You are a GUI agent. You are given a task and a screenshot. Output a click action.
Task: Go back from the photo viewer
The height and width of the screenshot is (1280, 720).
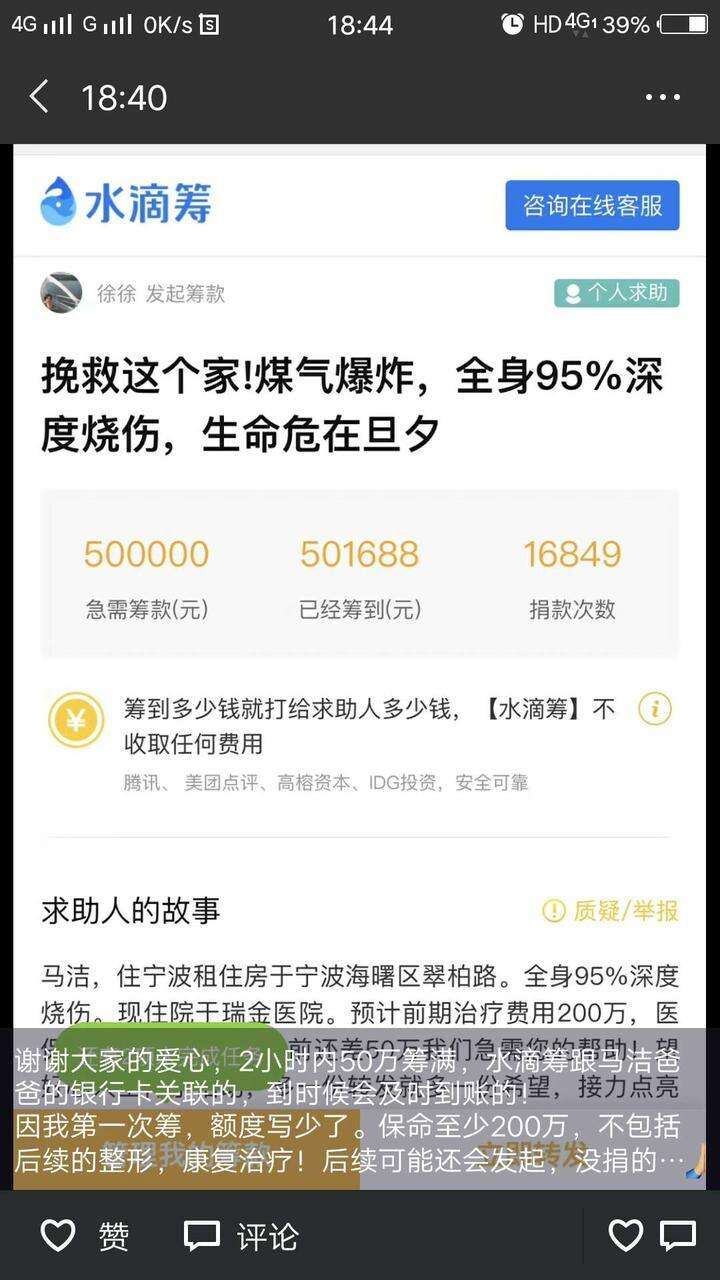tap(40, 97)
